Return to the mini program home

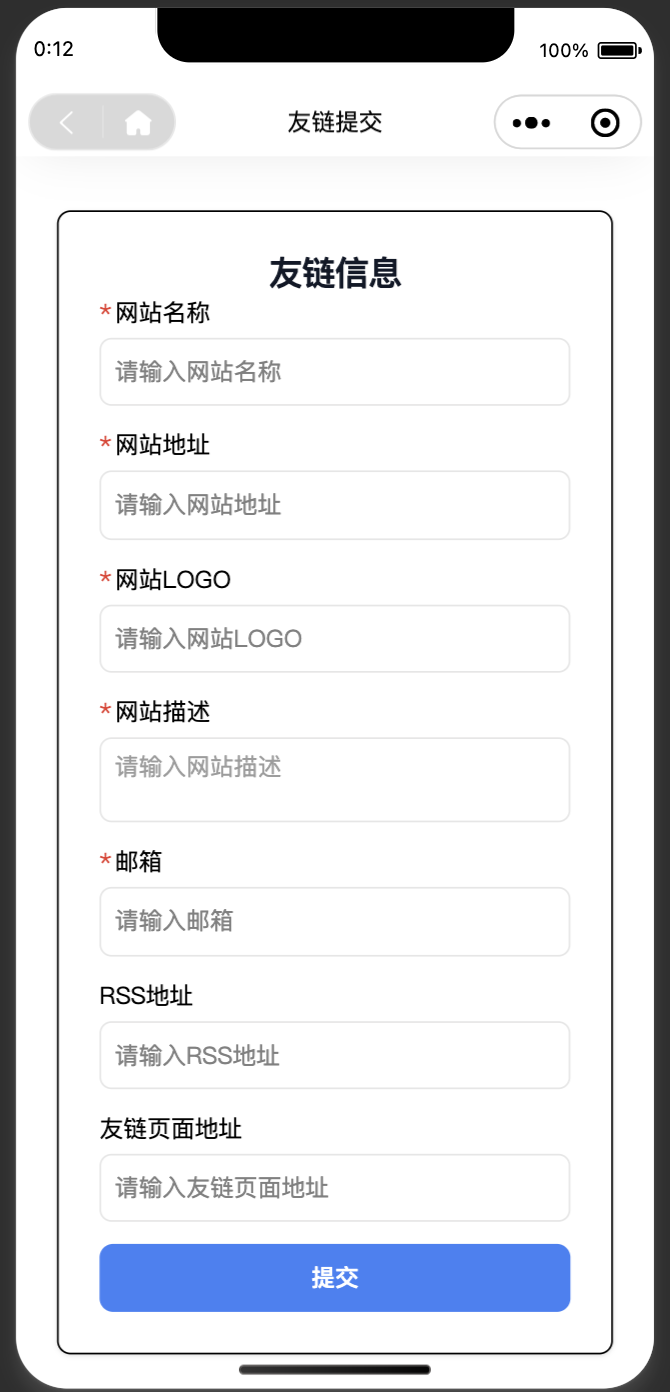(138, 123)
